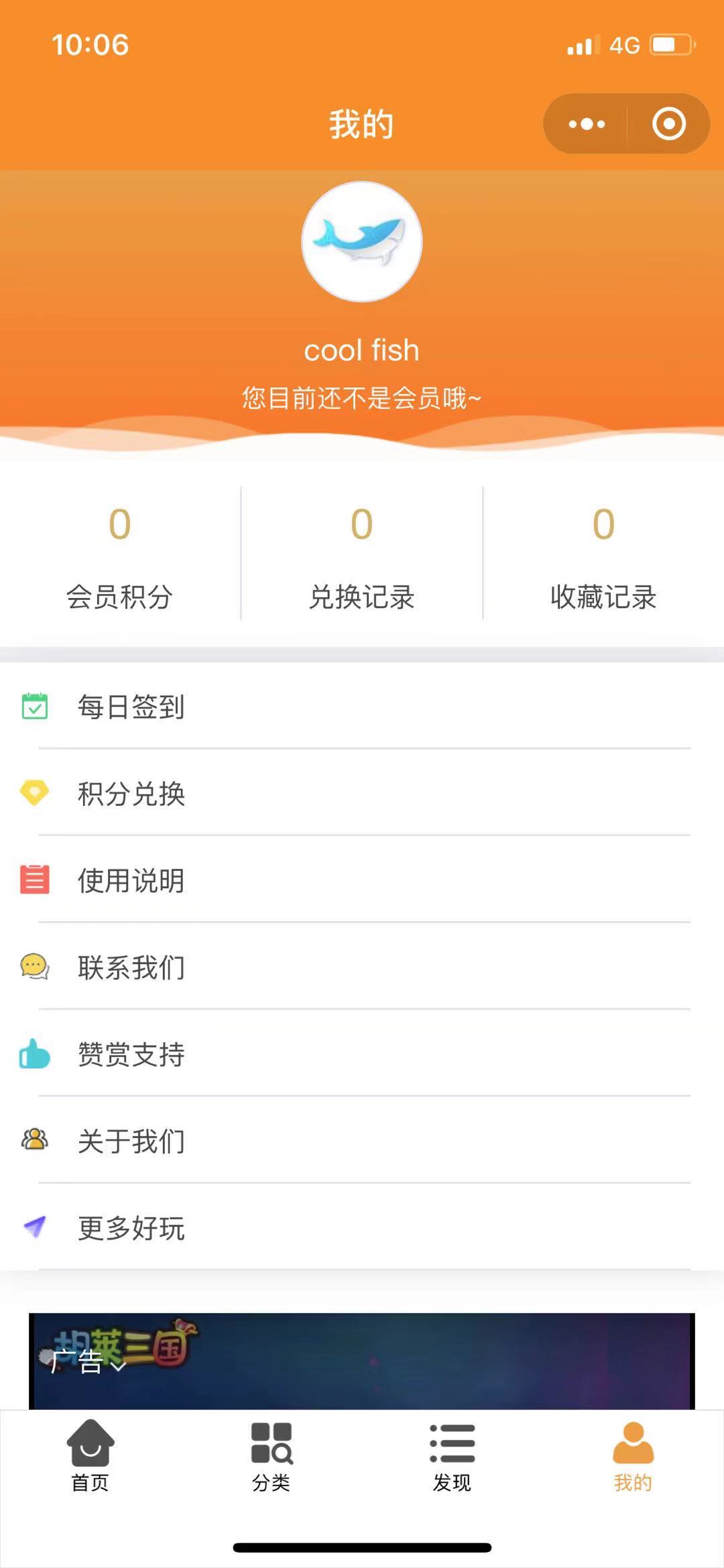Open 积分兑换 points exchange
This screenshot has height=1568, width=724.
click(x=362, y=794)
